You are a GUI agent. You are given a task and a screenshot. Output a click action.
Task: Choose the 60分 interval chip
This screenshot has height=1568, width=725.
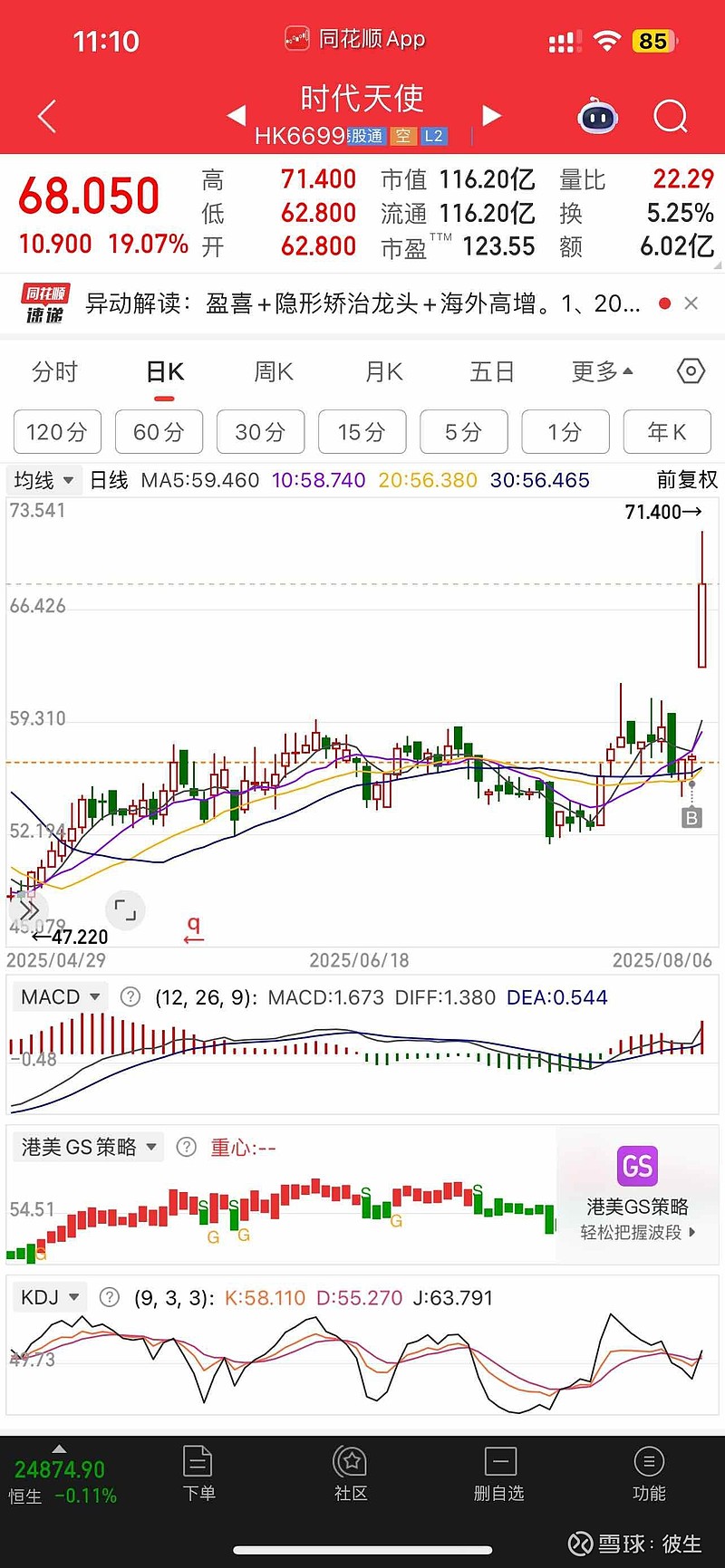tap(159, 432)
